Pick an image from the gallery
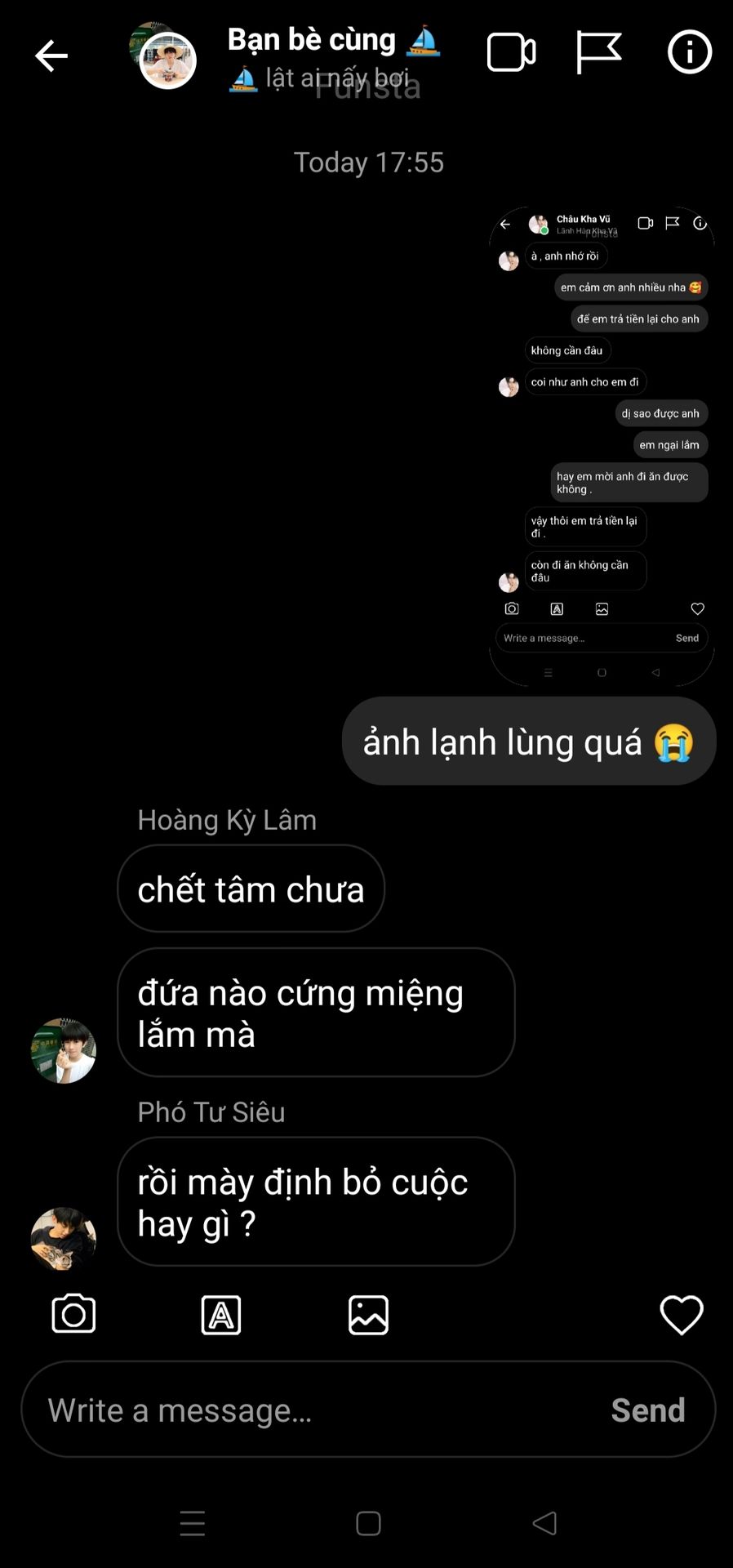Screen dimensions: 733x1568 point(368,1315)
